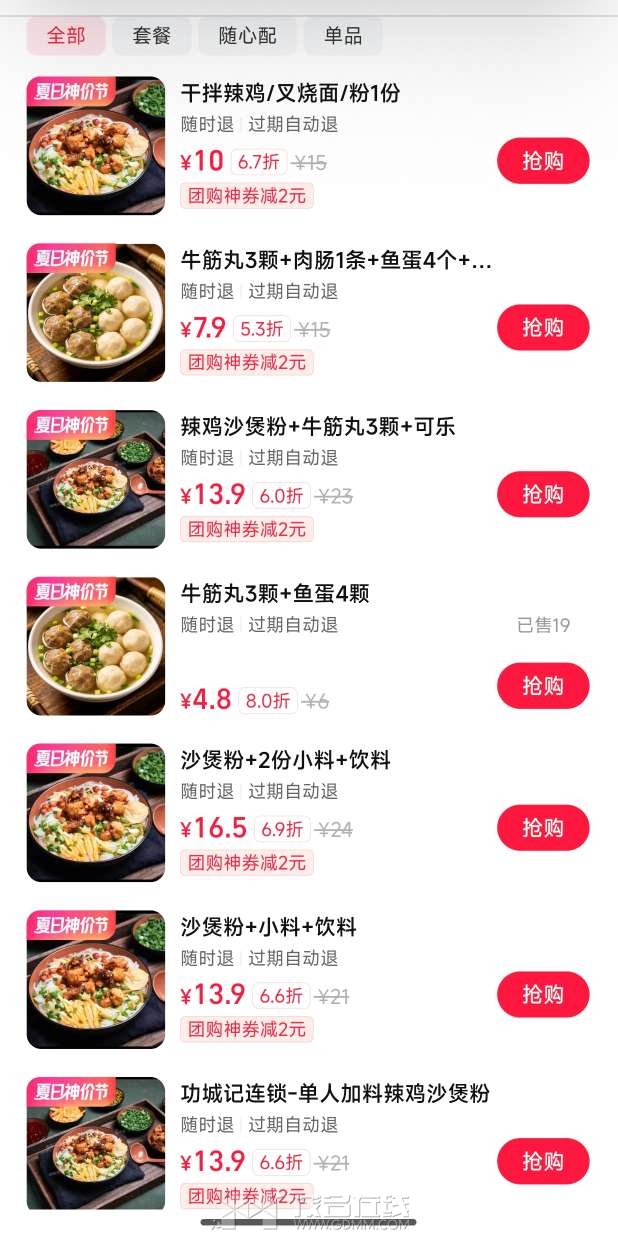The width and height of the screenshot is (618, 1235).
Task: Open the 沙煲粉+2份小料+饮料 item card
Action: 308,813
